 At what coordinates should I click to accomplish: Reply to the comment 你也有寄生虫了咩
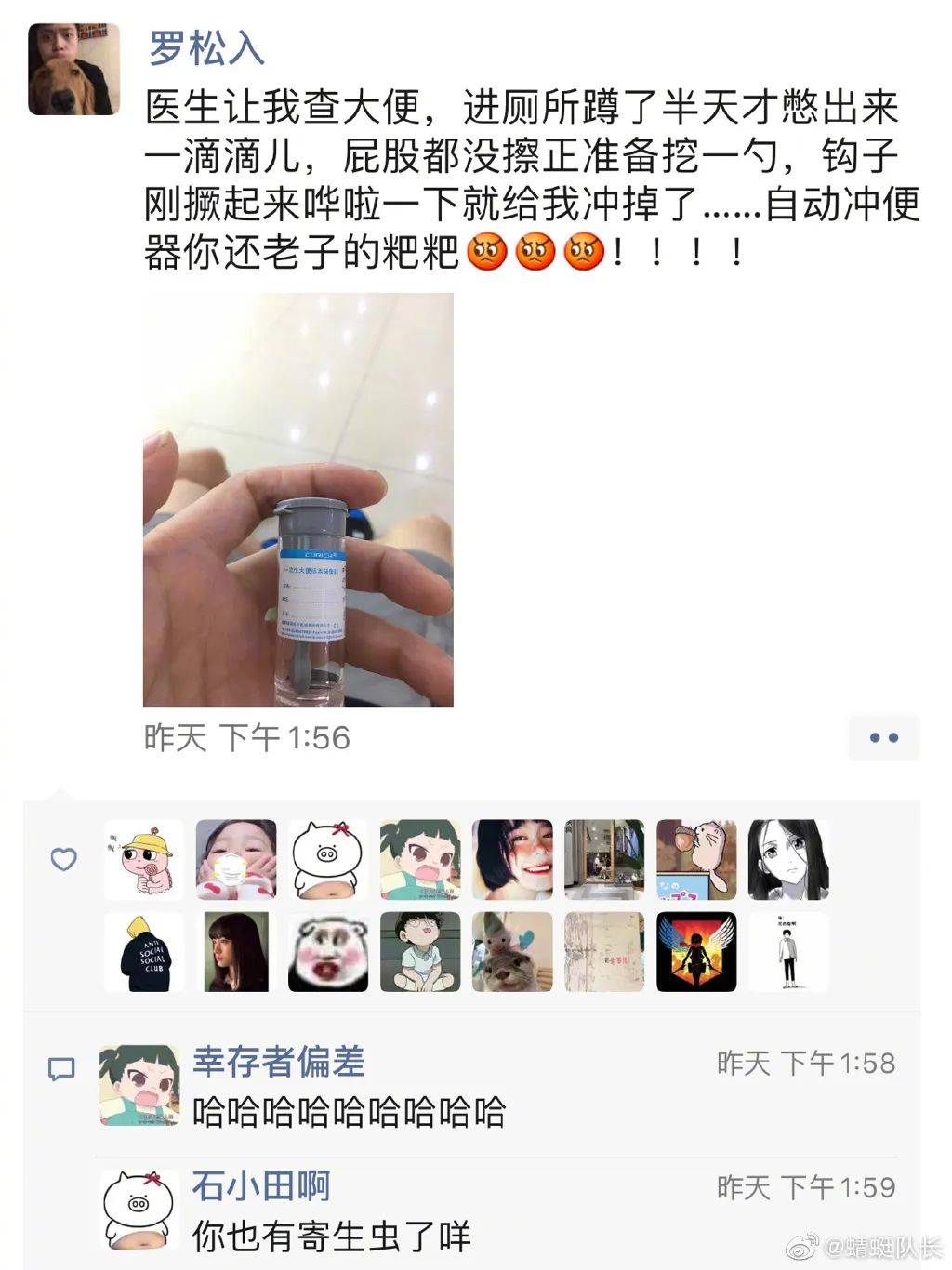click(x=331, y=1237)
